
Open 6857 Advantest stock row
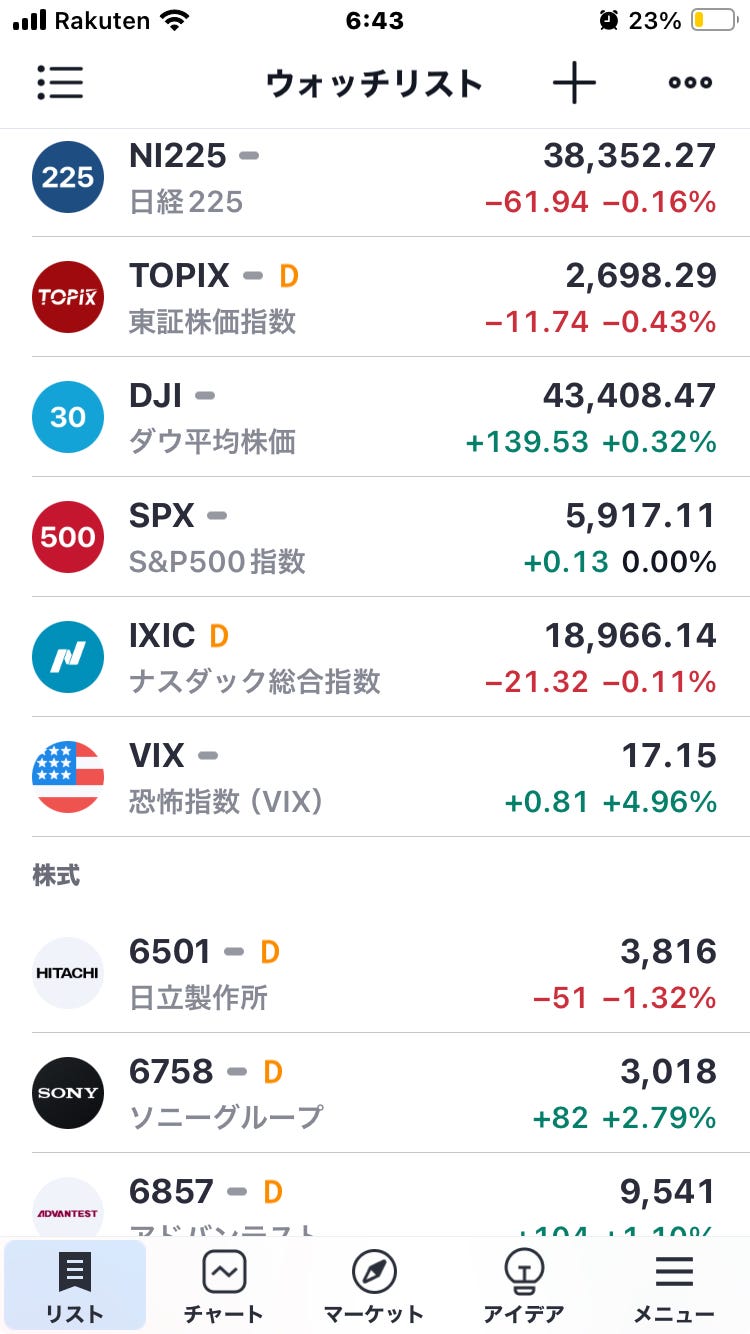(x=375, y=1196)
